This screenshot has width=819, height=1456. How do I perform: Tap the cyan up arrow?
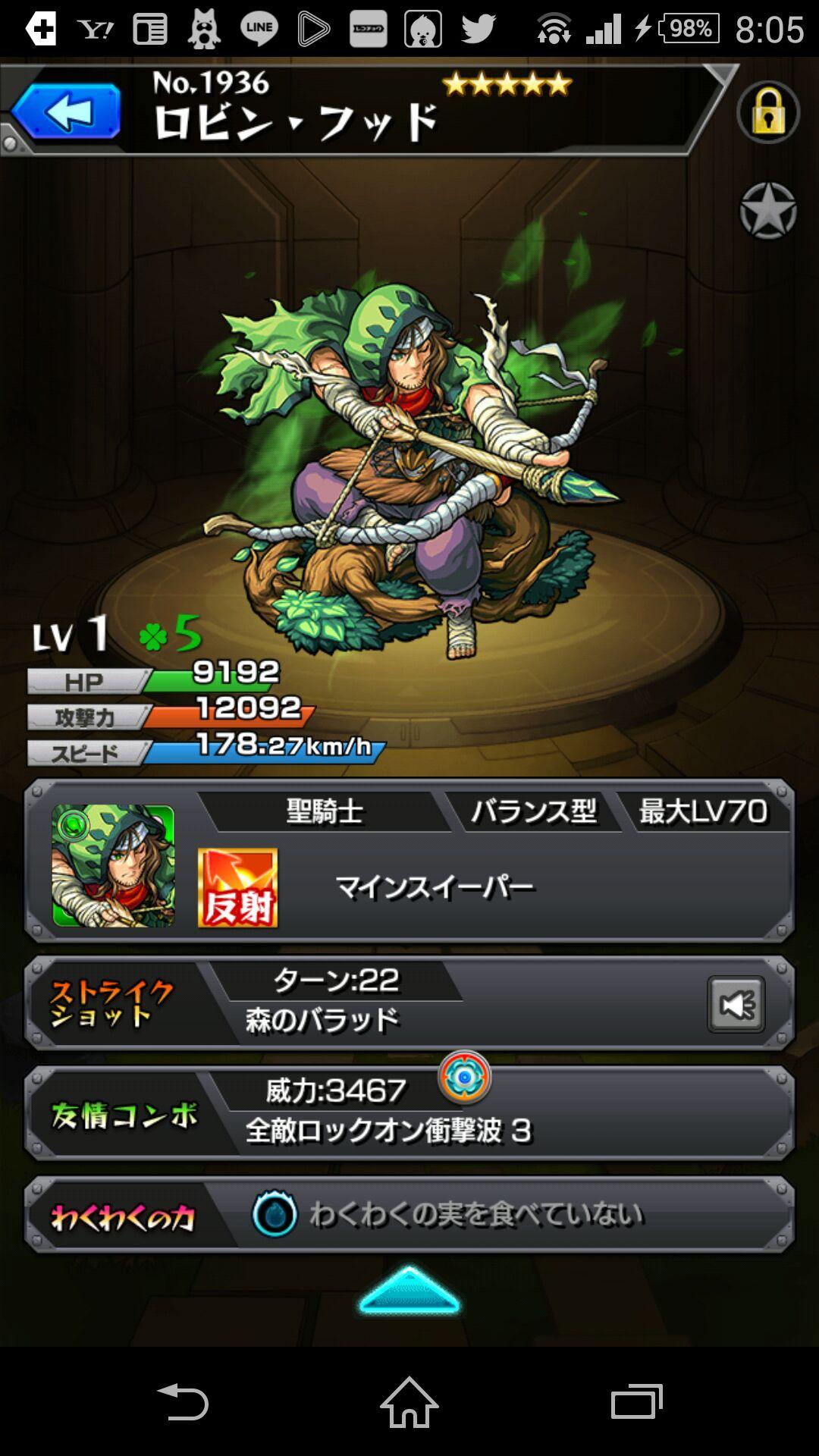tap(409, 1291)
